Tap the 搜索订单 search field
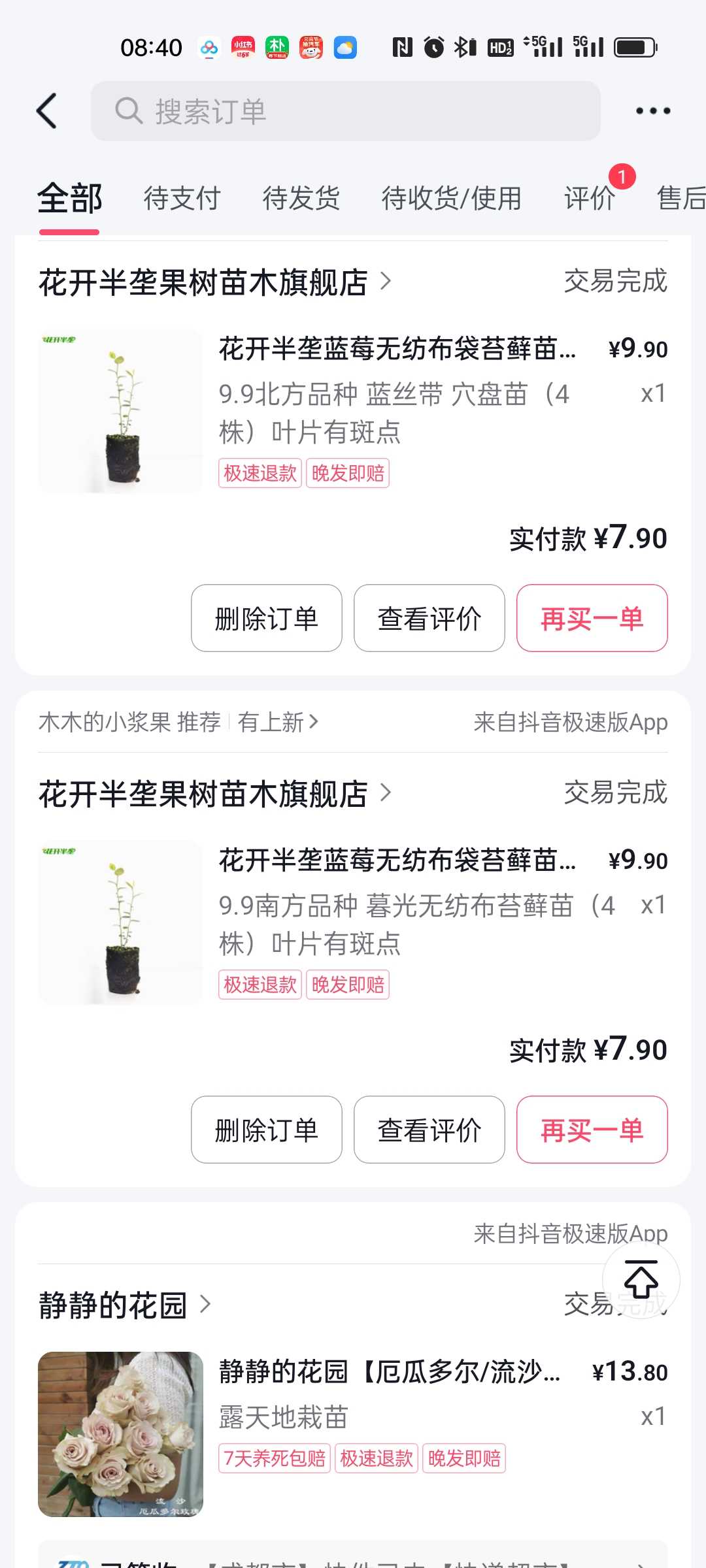706x1568 pixels. [345, 111]
